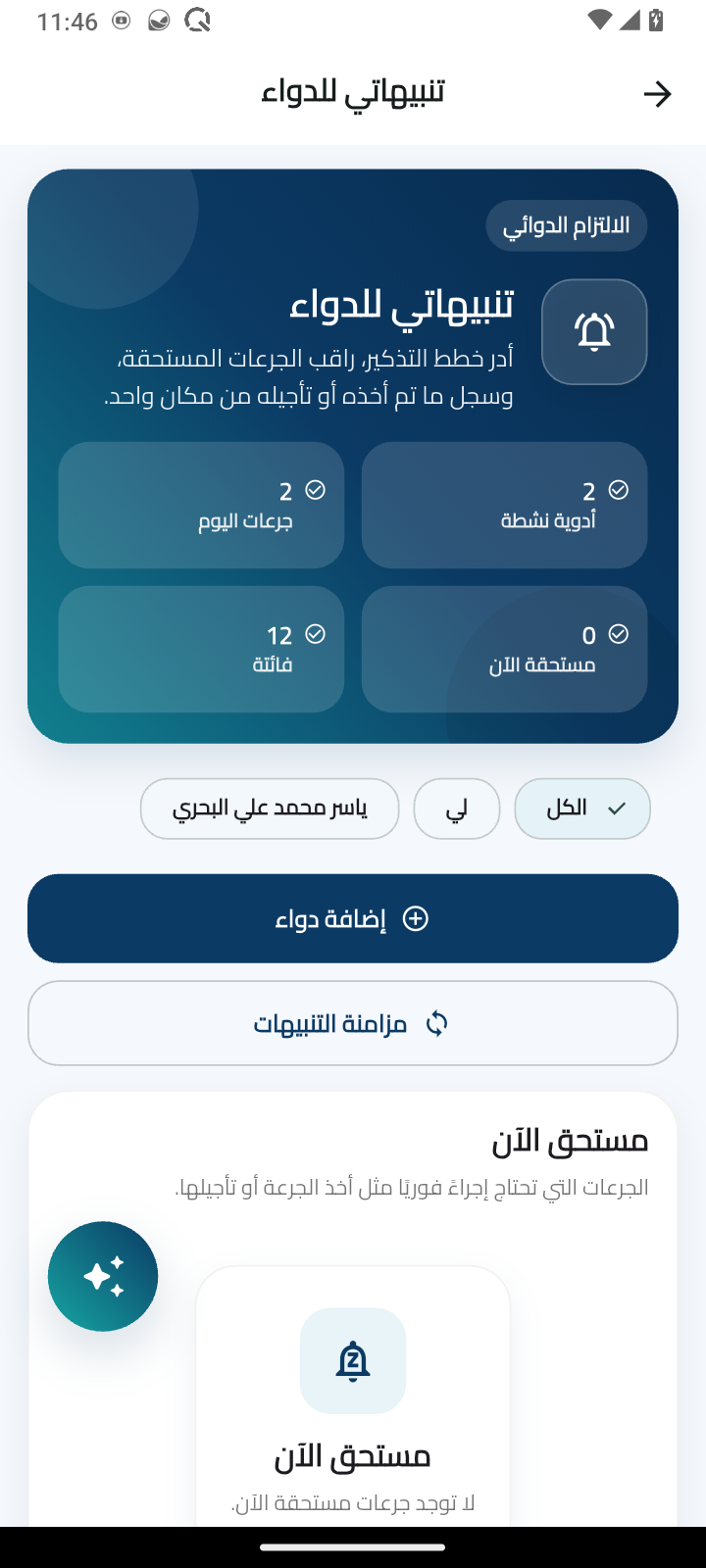The width and height of the screenshot is (706, 1568).
Task: Tap مزامنة التنبيهات to sync reminders
Action: click(353, 1023)
